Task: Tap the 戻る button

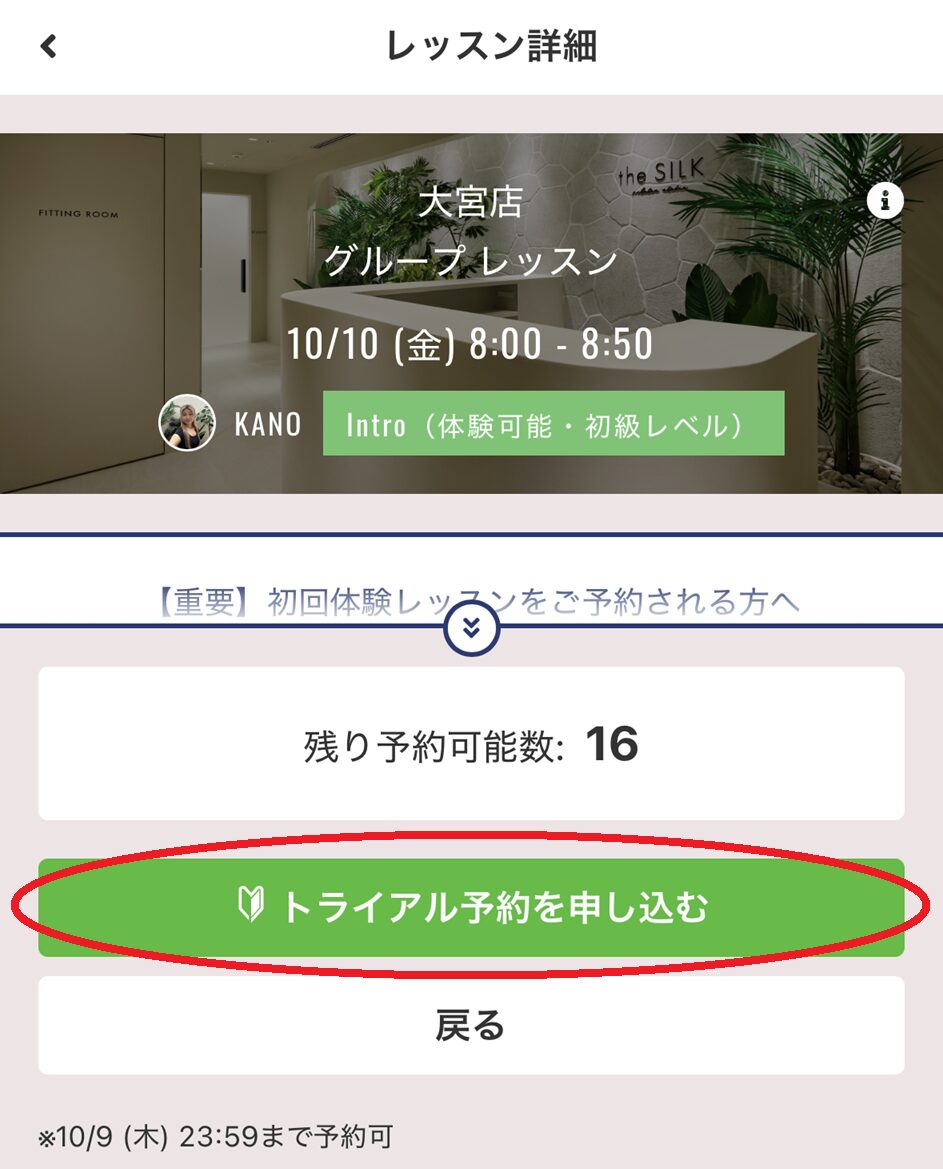Action: point(471,1025)
